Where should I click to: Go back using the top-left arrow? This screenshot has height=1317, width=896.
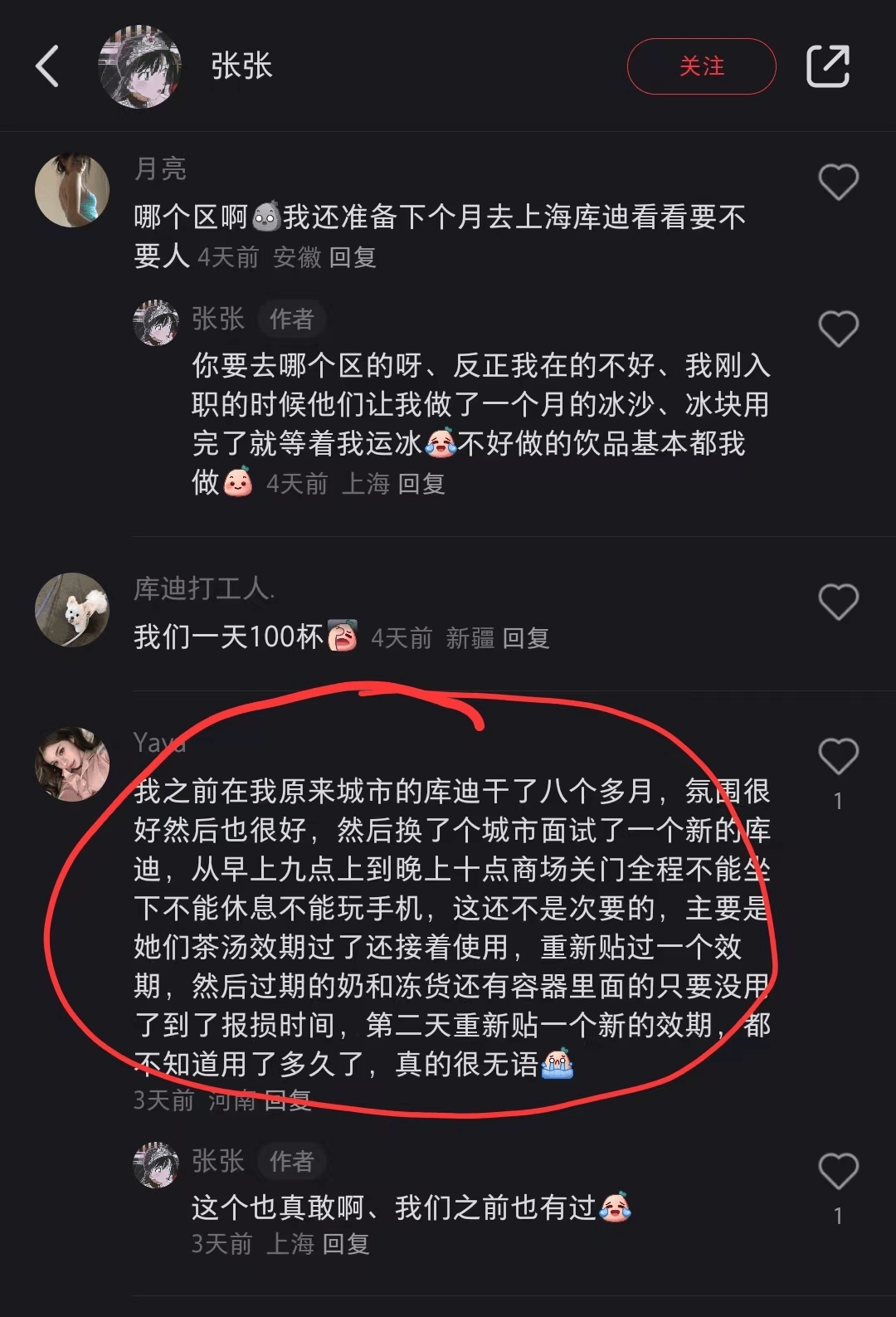coord(48,66)
